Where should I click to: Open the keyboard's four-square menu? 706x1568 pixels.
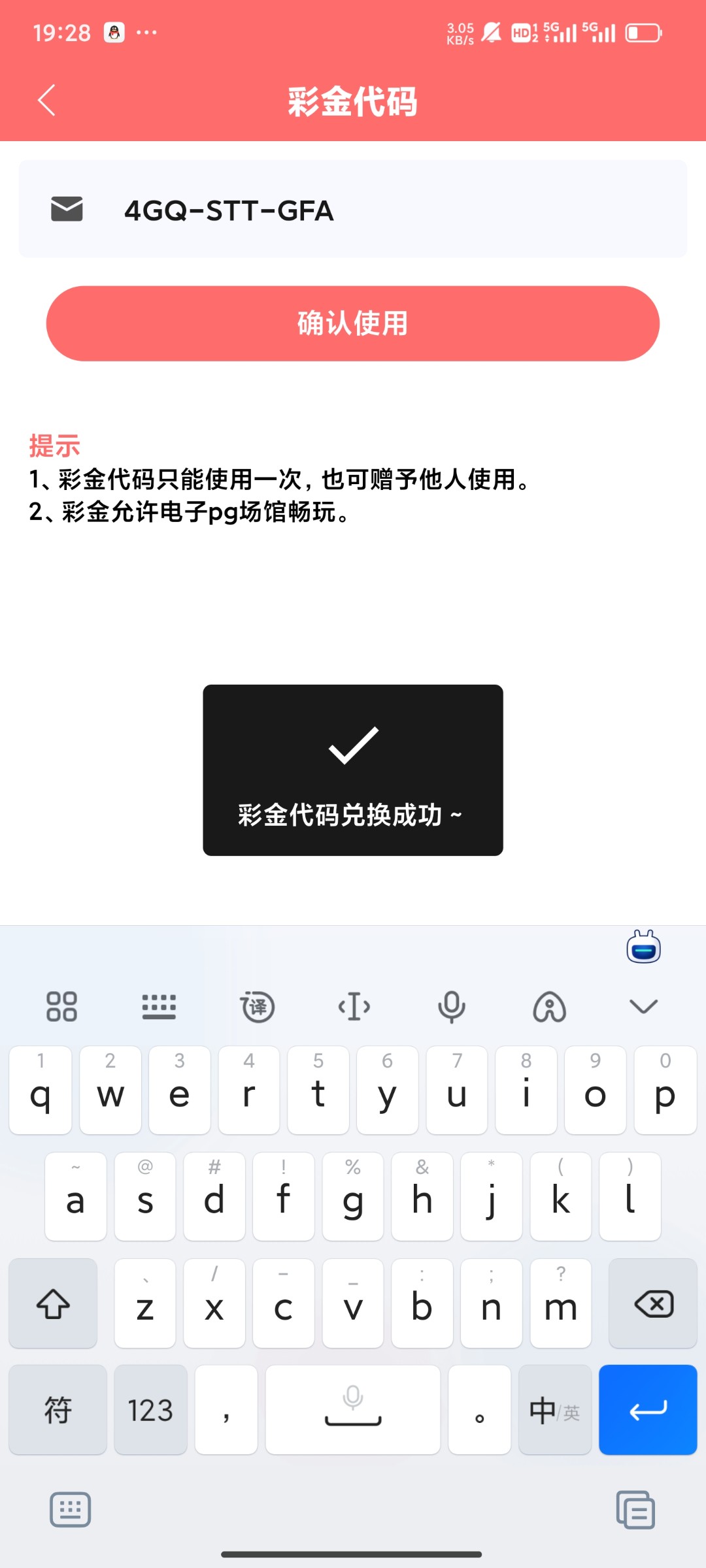pos(62,1006)
